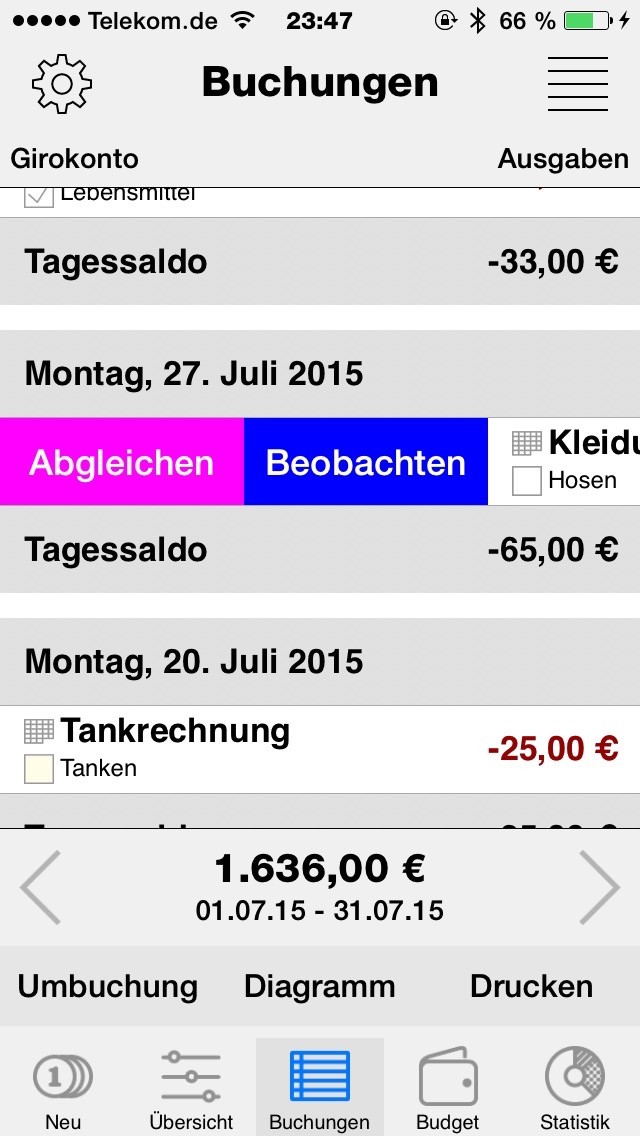Screen dimensions: 640x1136
Task: Switch to the Neu tab
Action: click(63, 1089)
